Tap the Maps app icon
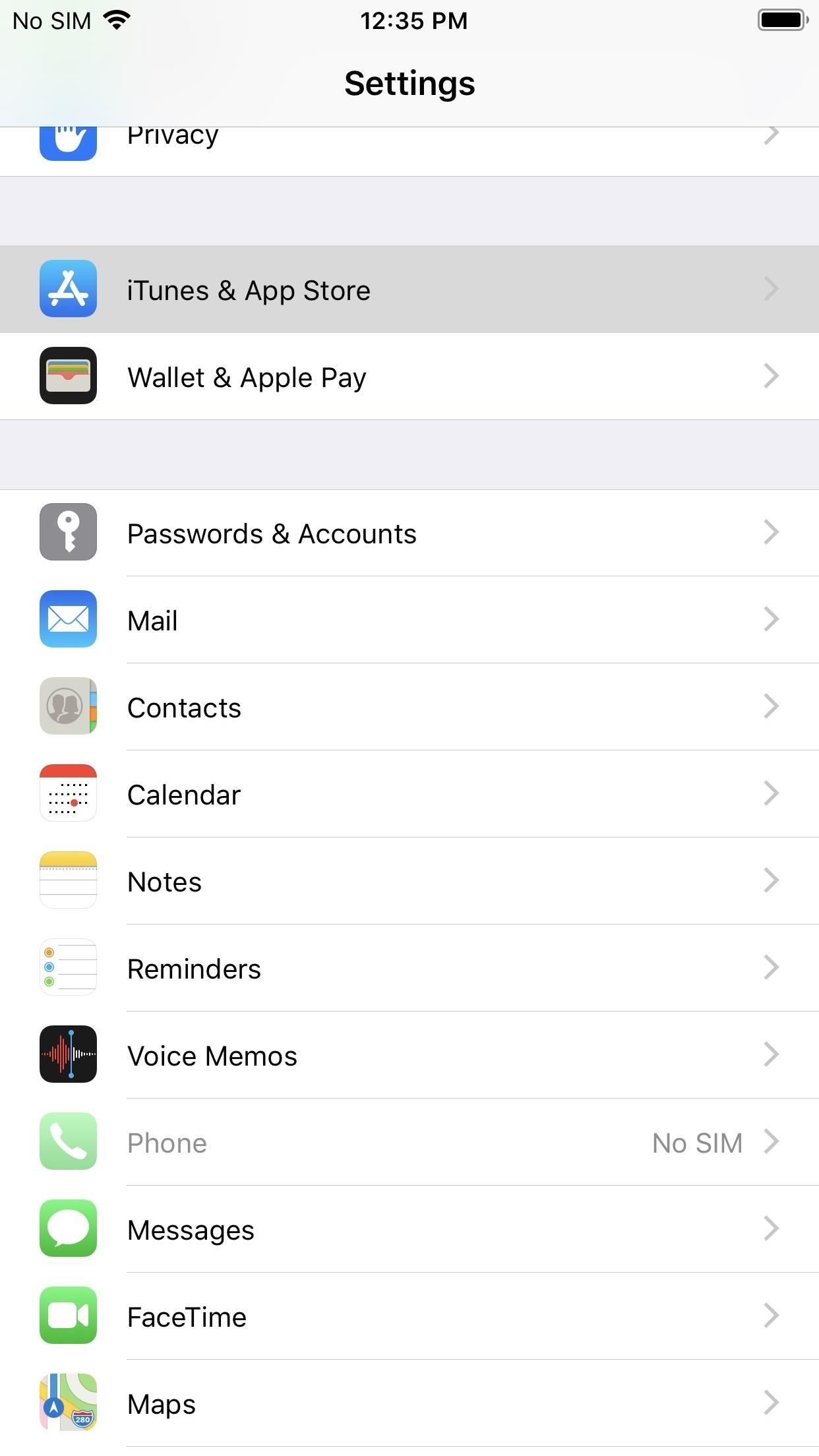Screen dimensions: 819x1456 (68, 1403)
